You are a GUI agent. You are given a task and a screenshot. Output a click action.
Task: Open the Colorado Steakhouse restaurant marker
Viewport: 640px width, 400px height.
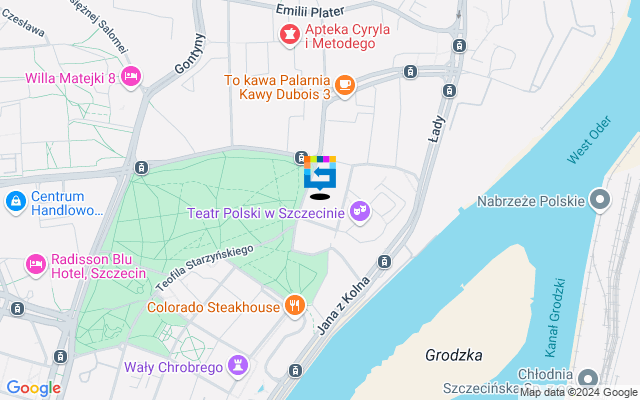tap(294, 306)
